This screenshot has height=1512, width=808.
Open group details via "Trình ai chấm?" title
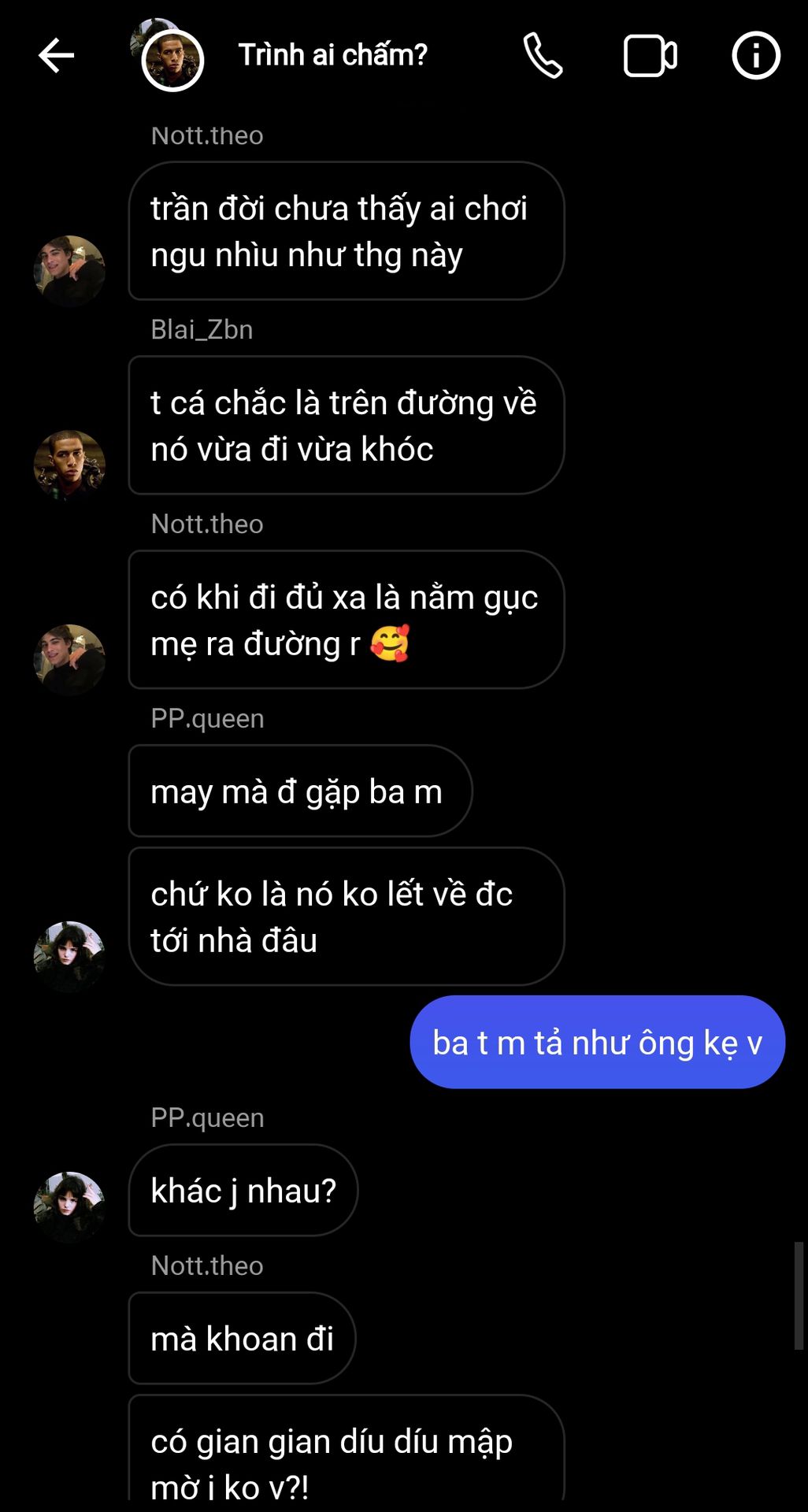pos(332,55)
